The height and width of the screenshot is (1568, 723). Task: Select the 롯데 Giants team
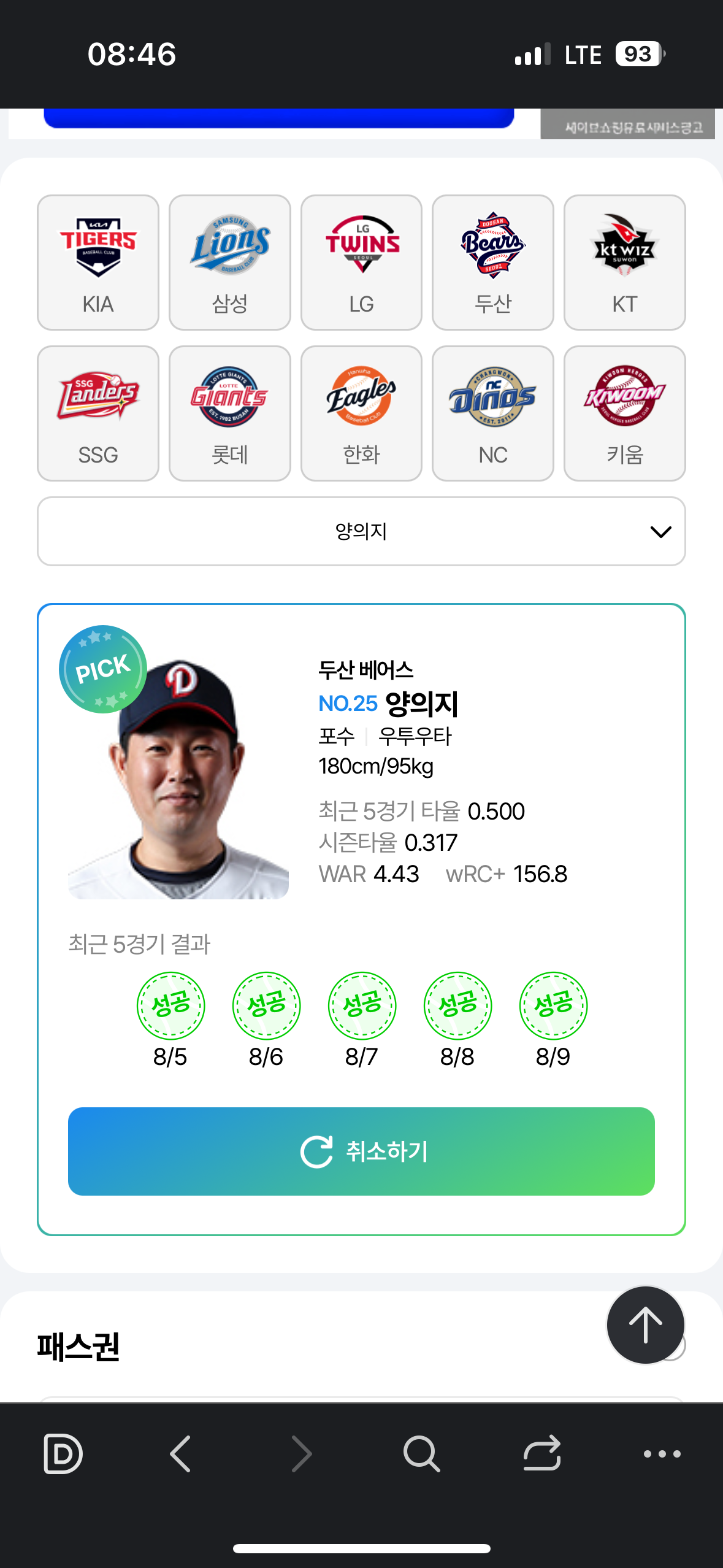coord(230,413)
